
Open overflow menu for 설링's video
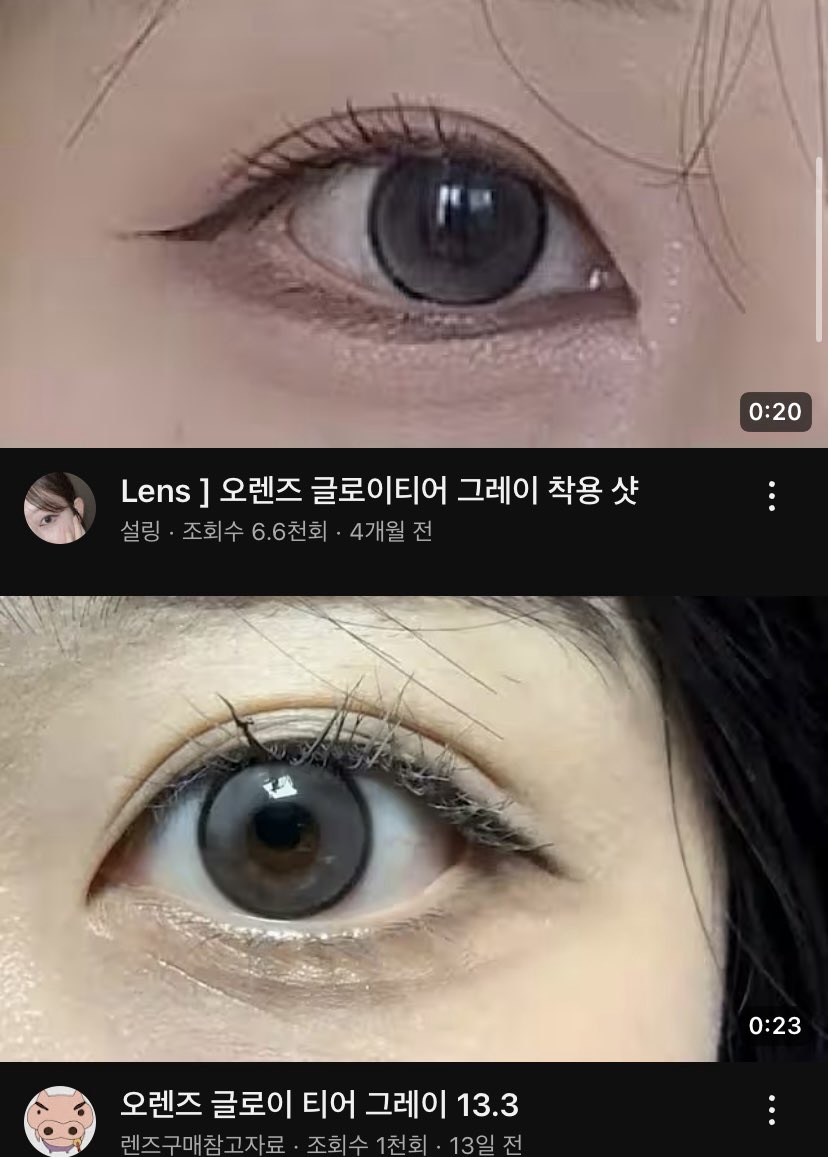(x=771, y=496)
